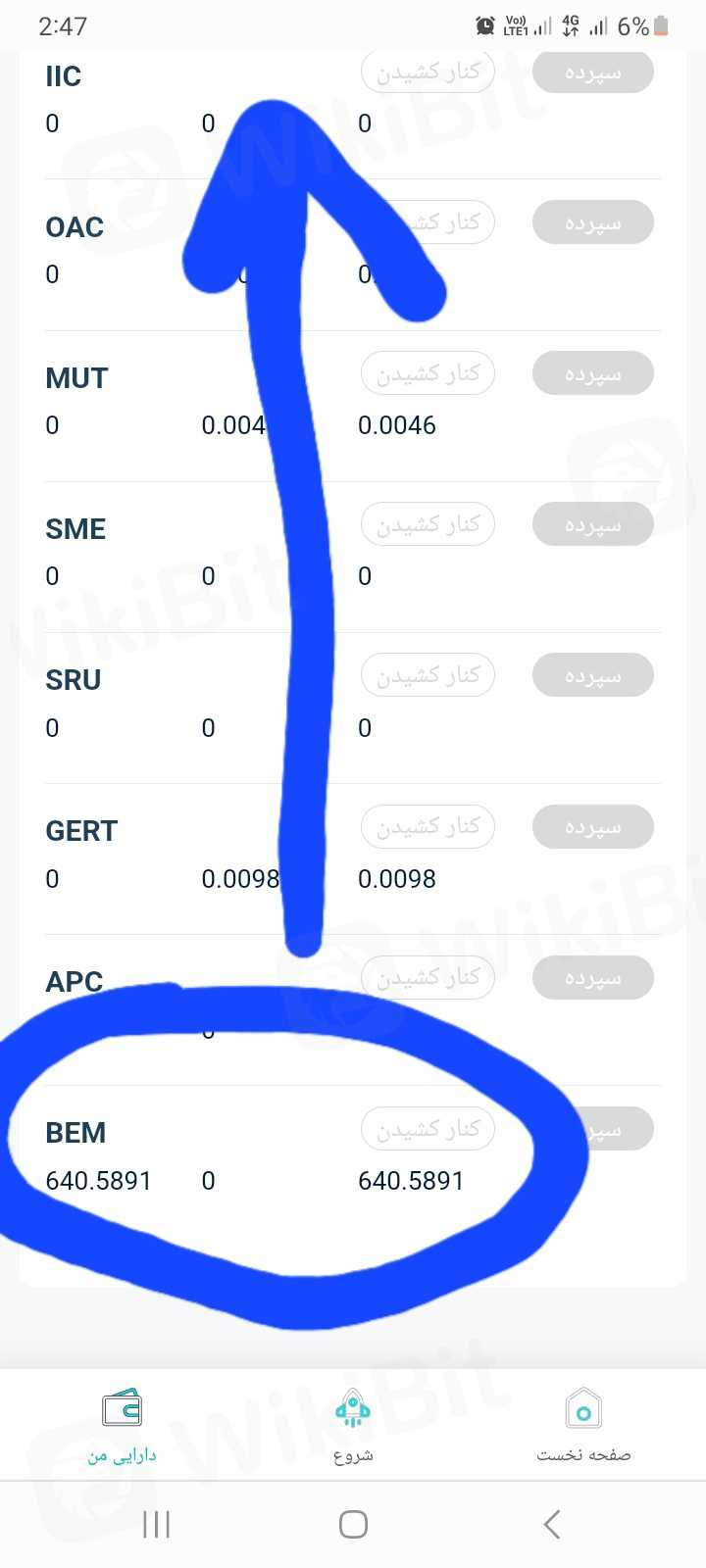Image resolution: width=706 pixels, height=1568 pixels.
Task: Withdraw IIC with its کنار کشیدن button
Action: (428, 72)
